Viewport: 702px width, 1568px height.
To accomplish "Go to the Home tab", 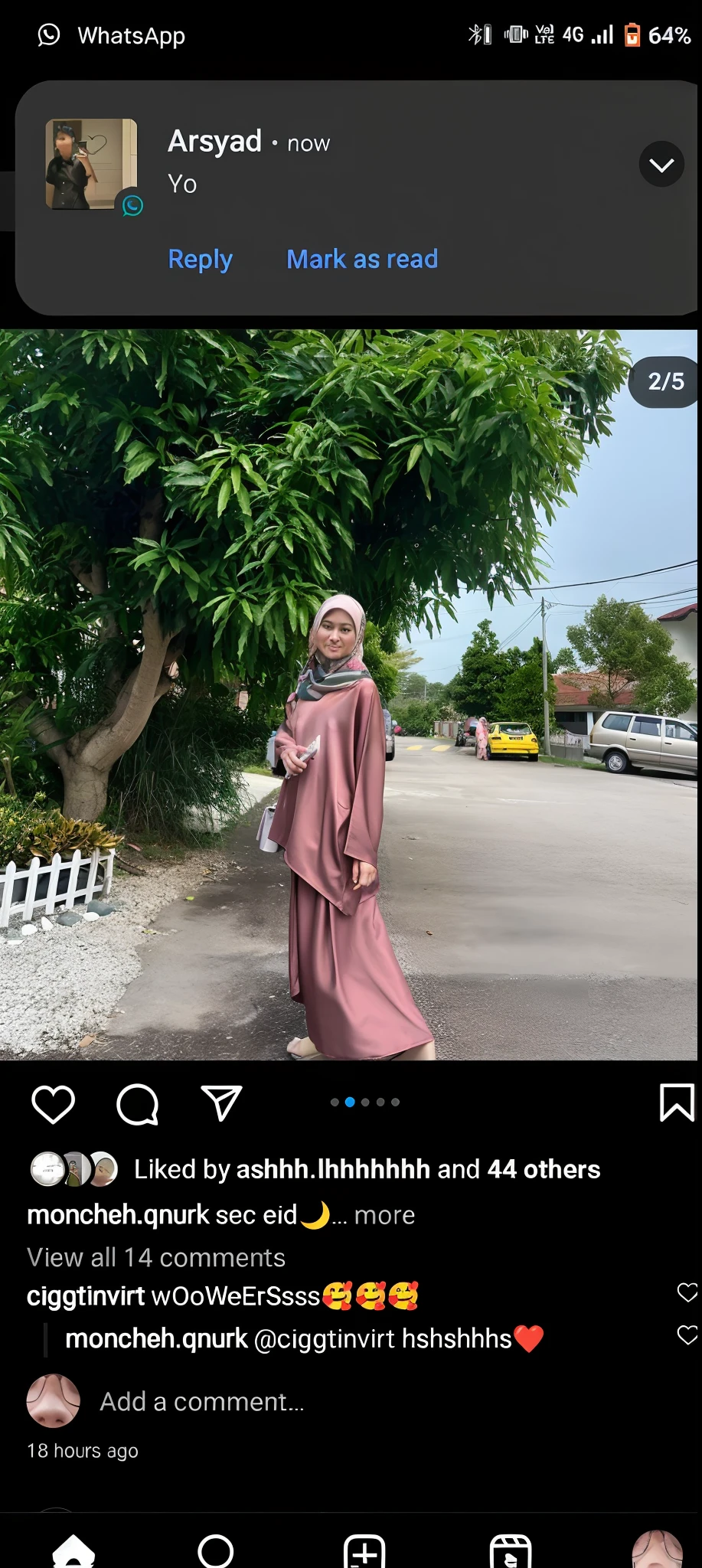I will (73, 1550).
